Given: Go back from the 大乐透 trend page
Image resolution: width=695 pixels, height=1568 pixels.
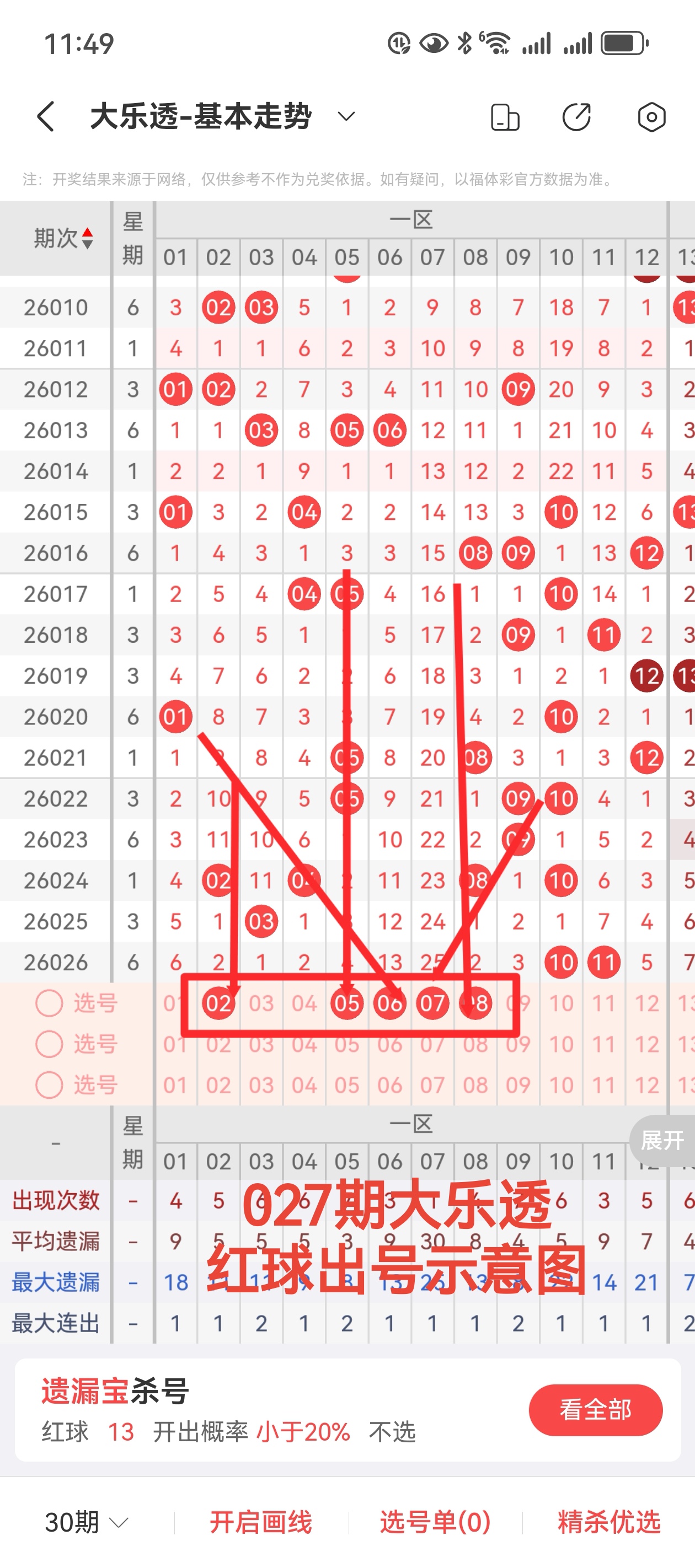Looking at the screenshot, I should point(46,116).
